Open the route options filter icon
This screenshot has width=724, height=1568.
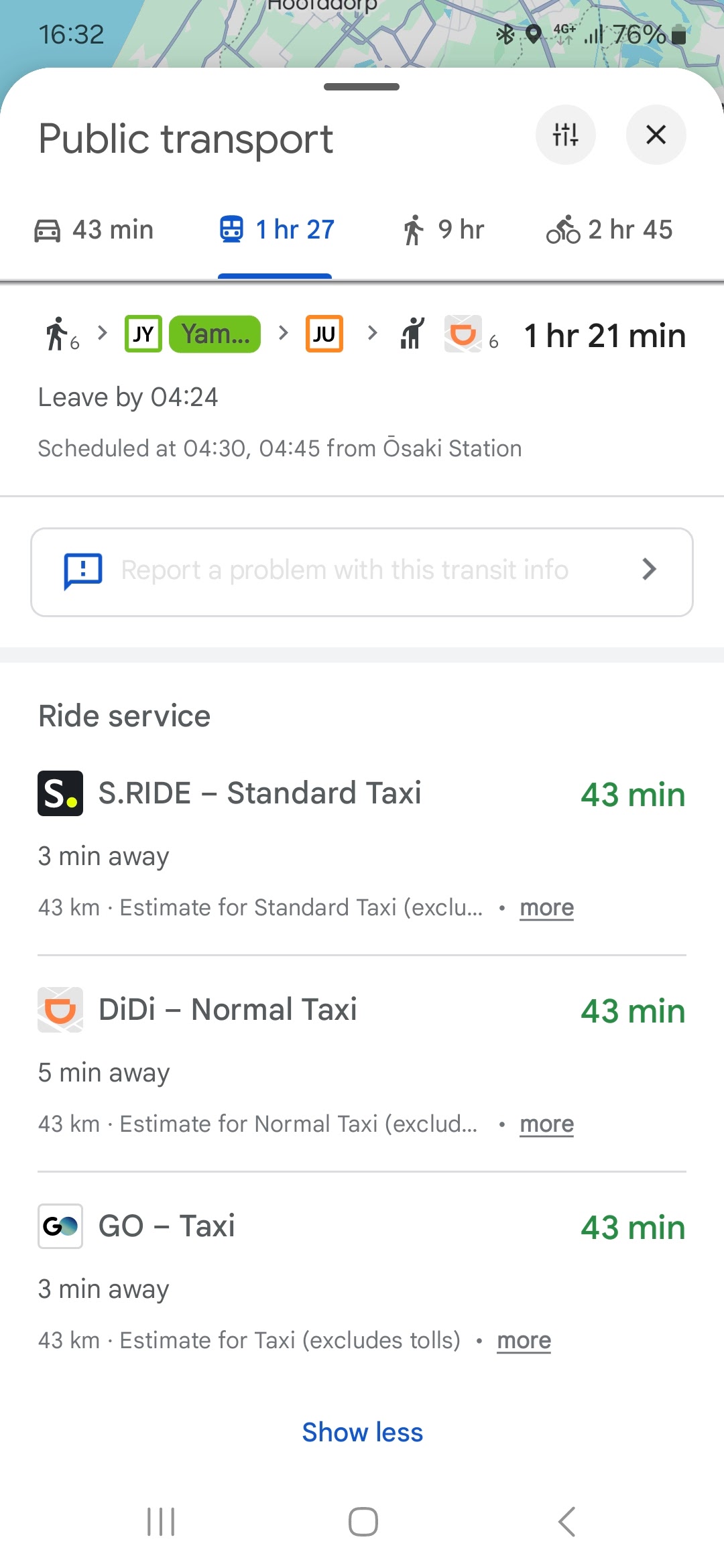click(x=565, y=135)
